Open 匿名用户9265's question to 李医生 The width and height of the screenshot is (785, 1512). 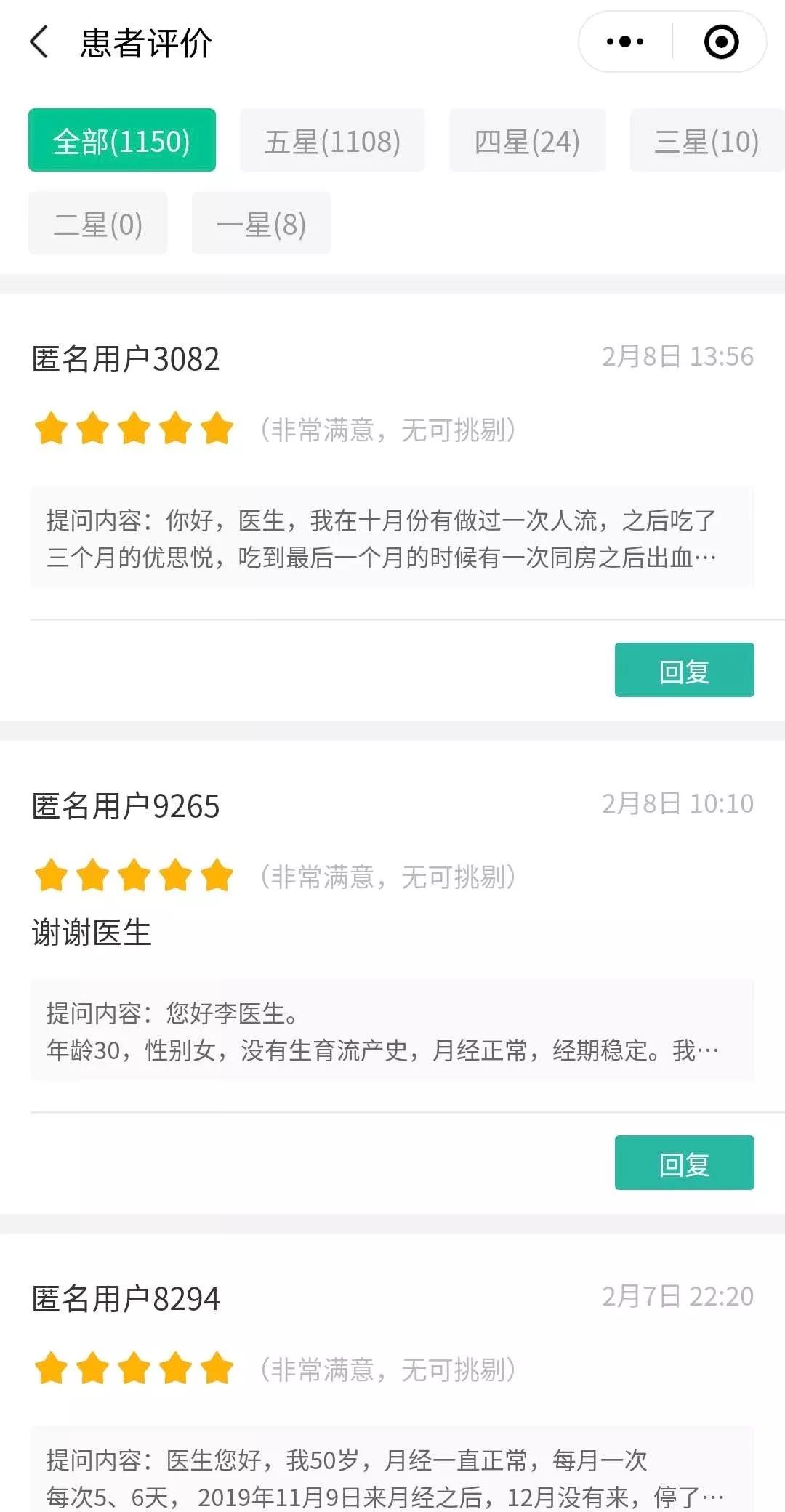(392, 1030)
